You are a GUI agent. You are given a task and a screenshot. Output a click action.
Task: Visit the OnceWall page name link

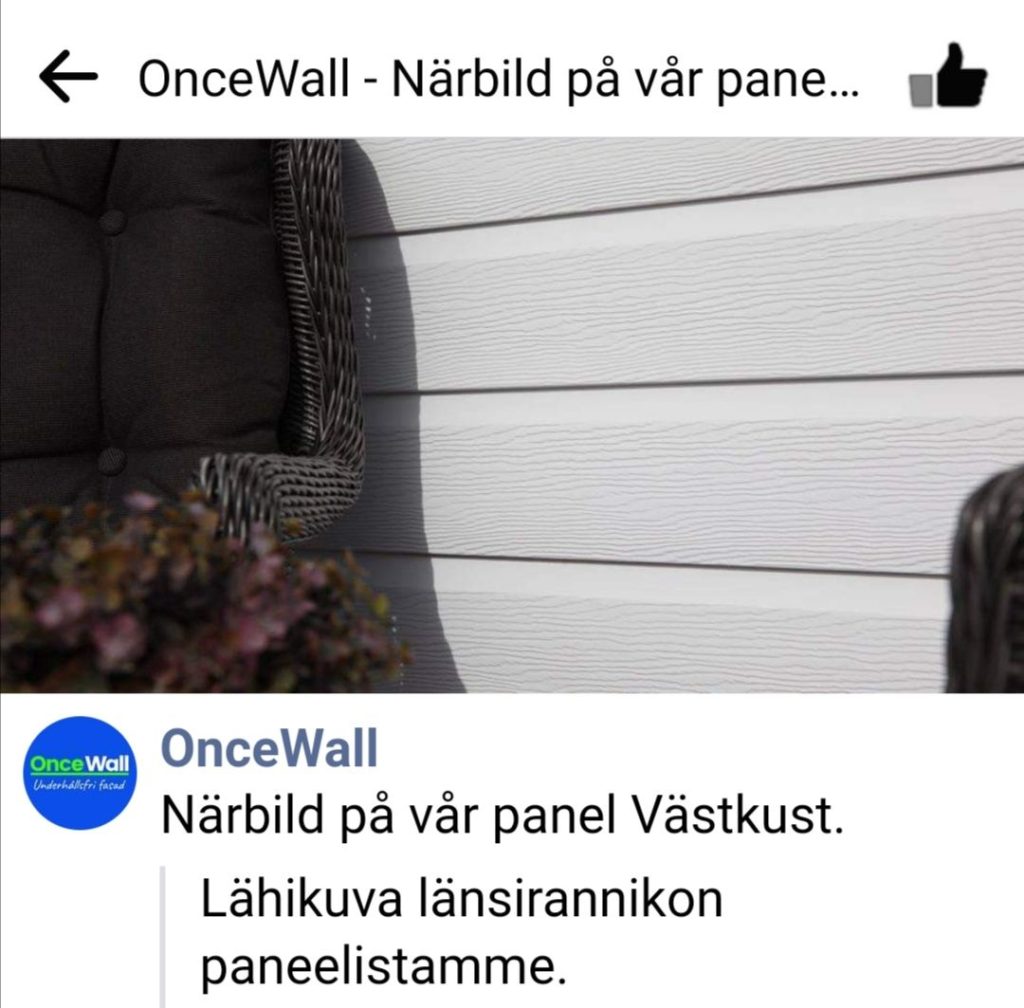click(x=269, y=749)
